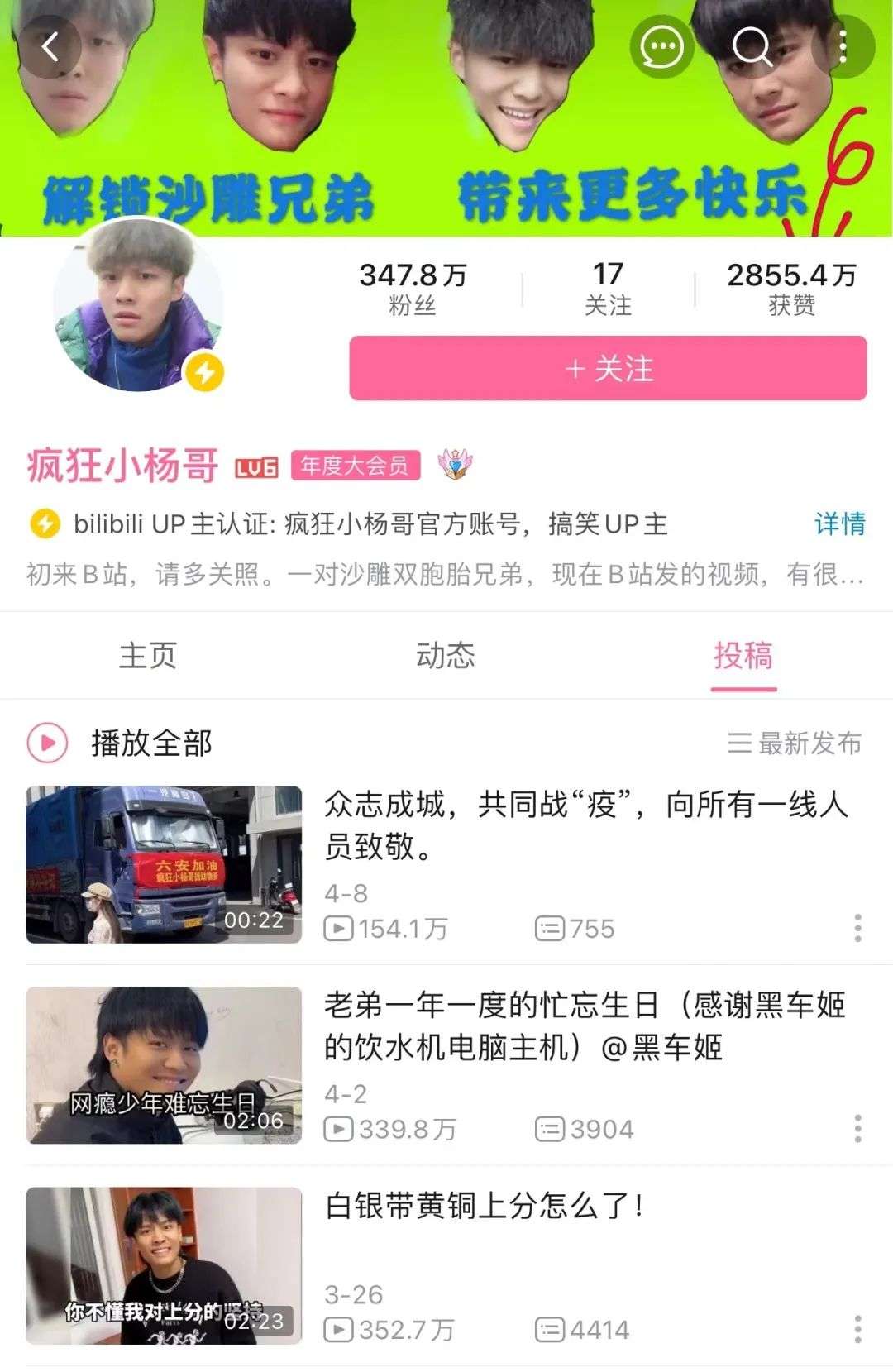Open the video 众志成城，共同战"疫"

[585, 825]
